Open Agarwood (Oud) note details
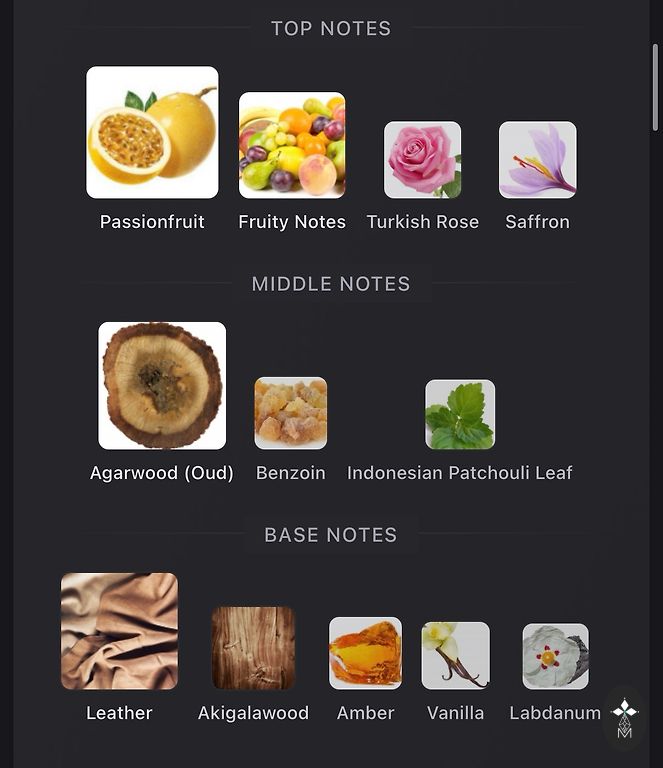Viewport: 663px width, 768px height. click(162, 386)
